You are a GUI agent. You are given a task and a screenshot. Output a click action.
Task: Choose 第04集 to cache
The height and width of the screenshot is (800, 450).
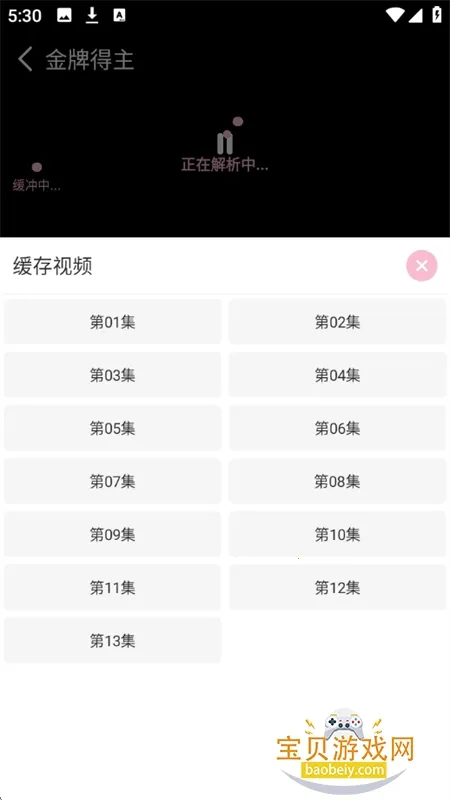(x=337, y=375)
